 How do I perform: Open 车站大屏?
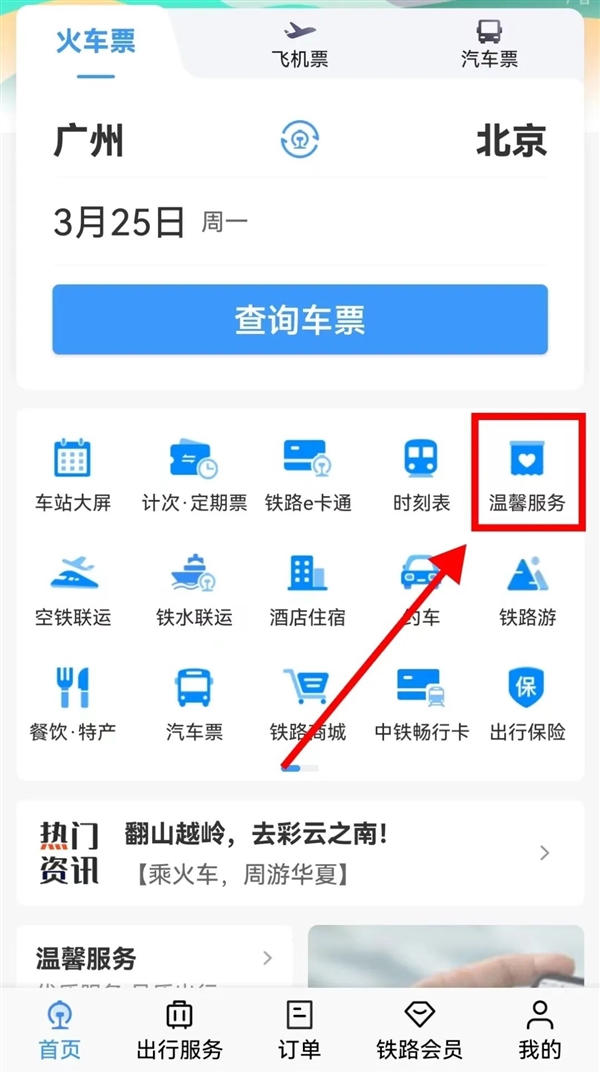coord(73,474)
